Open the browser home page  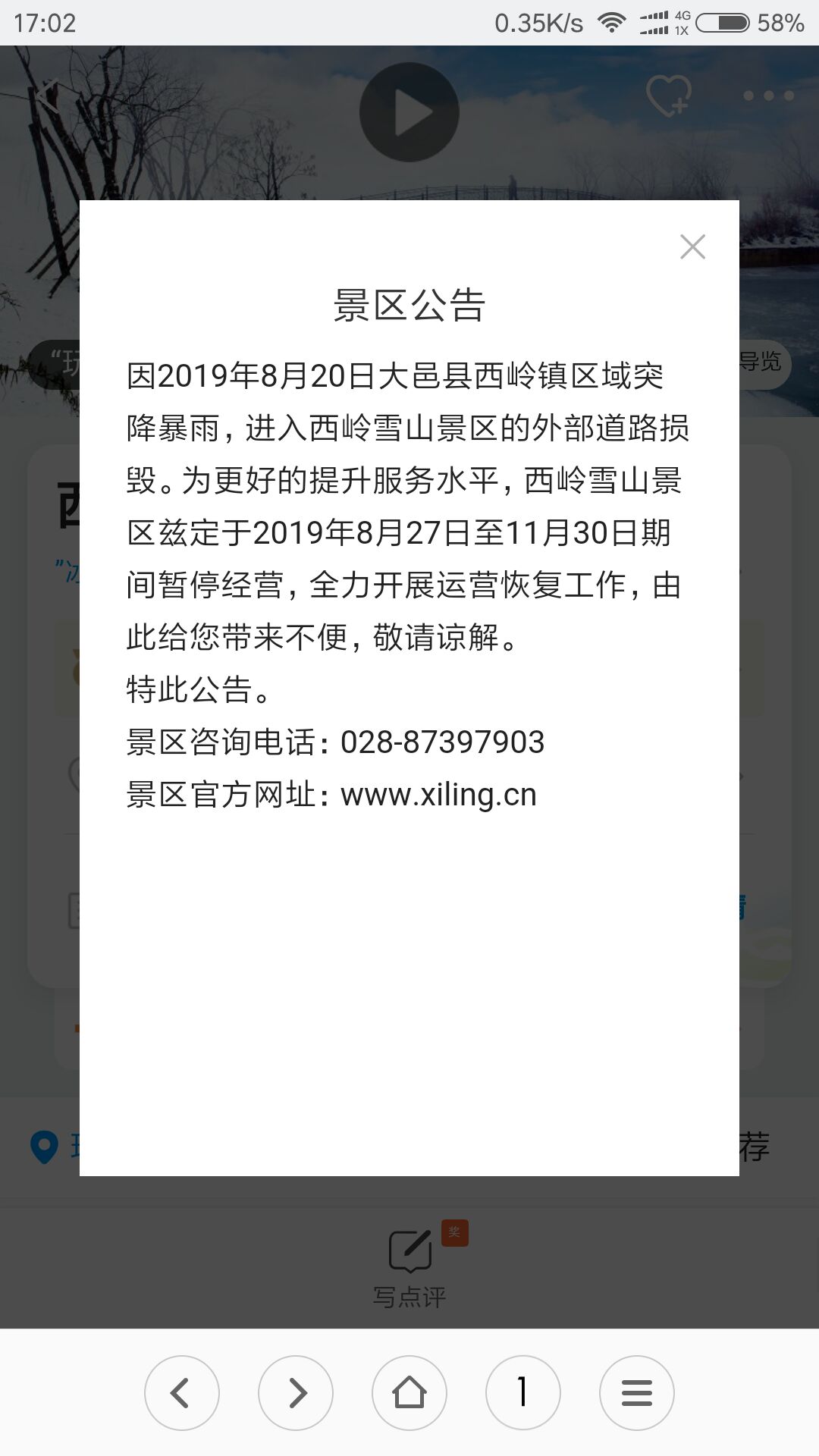409,1392
